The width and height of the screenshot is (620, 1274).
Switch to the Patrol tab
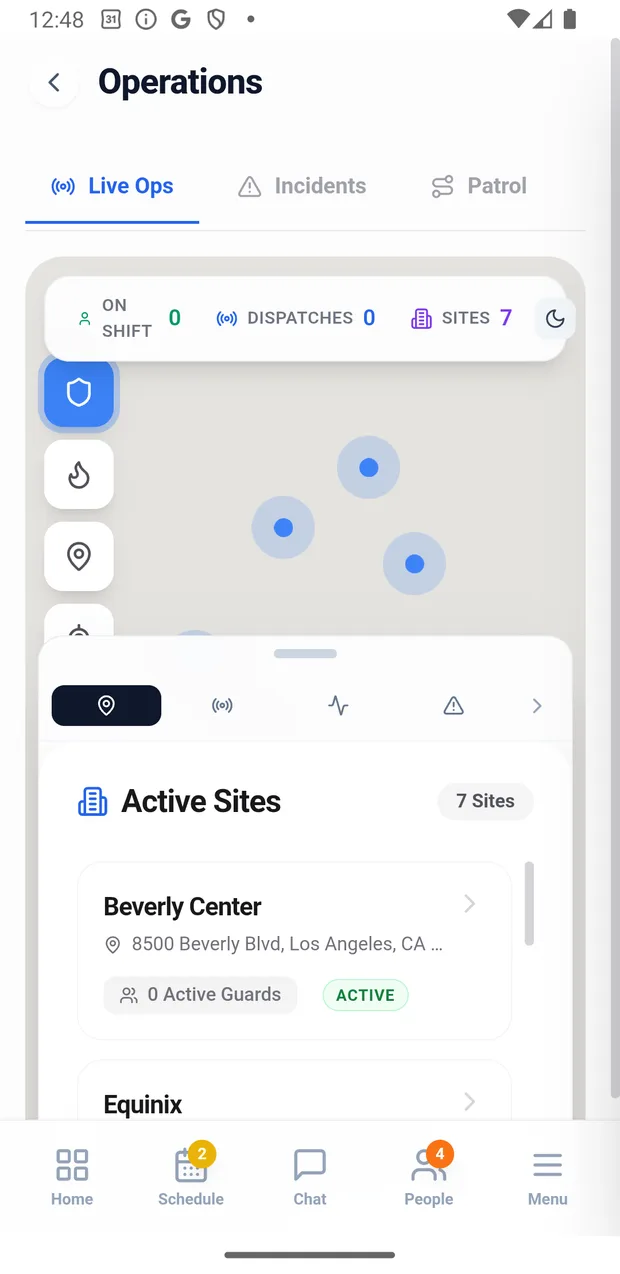tap(479, 186)
